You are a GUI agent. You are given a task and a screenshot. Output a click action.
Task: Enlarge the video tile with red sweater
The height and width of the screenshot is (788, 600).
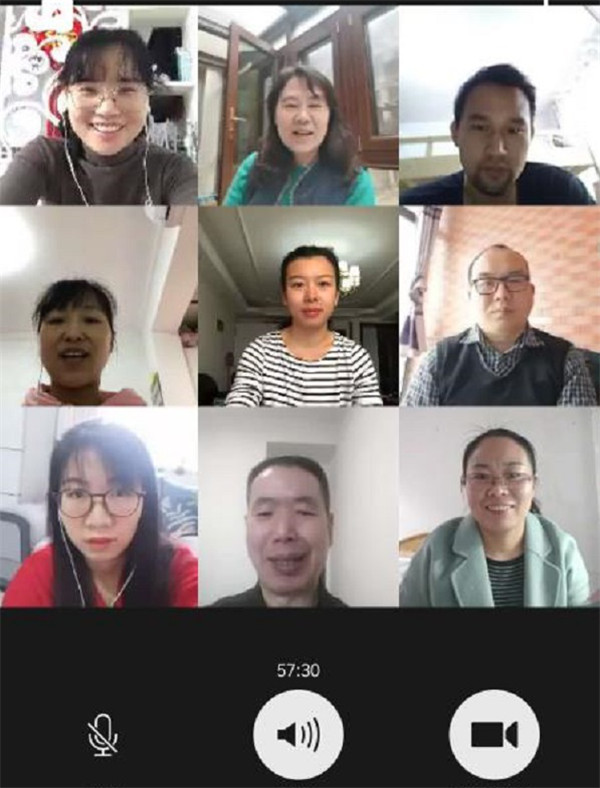(x=98, y=507)
